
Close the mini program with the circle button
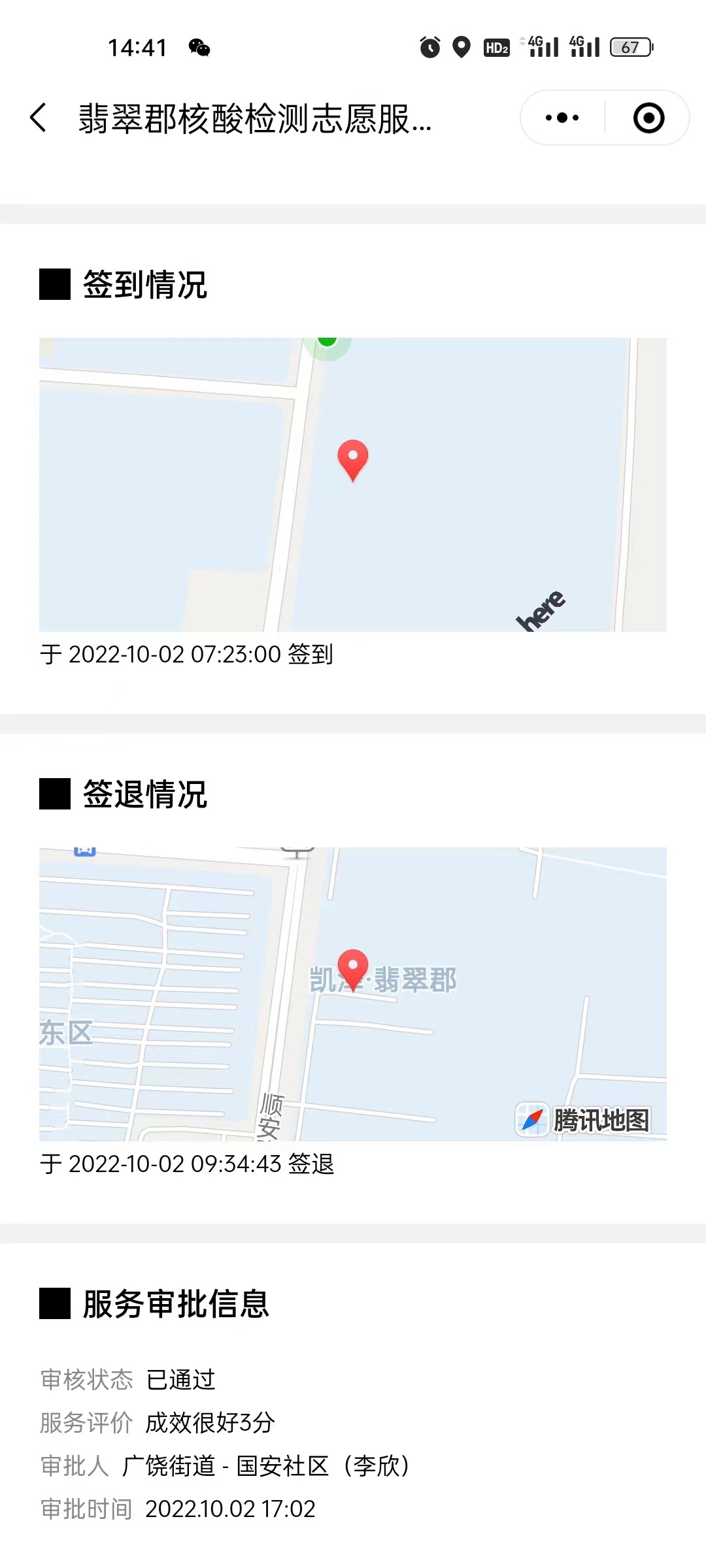click(x=648, y=118)
